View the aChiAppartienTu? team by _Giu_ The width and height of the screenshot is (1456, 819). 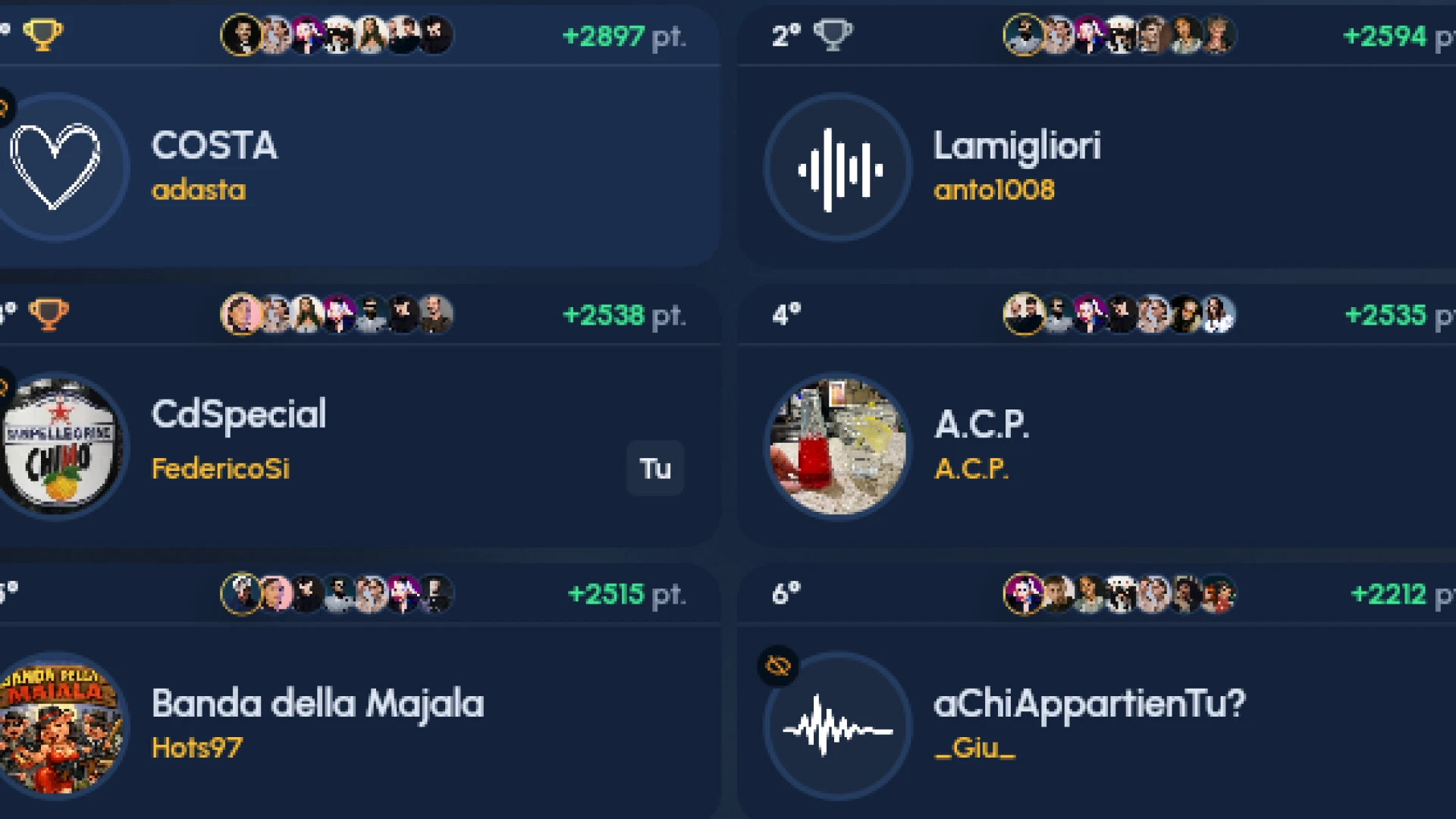[x=1089, y=704]
